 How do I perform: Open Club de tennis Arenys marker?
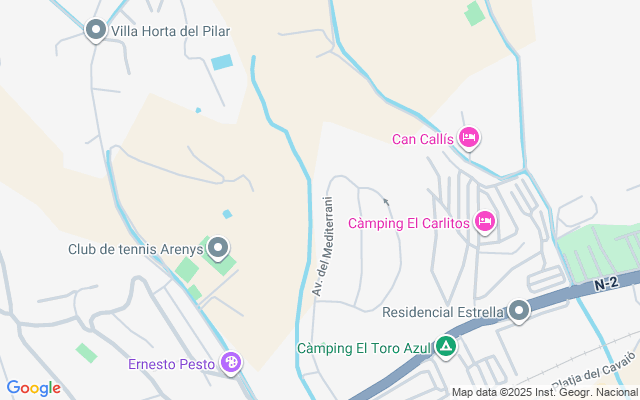coord(218,248)
